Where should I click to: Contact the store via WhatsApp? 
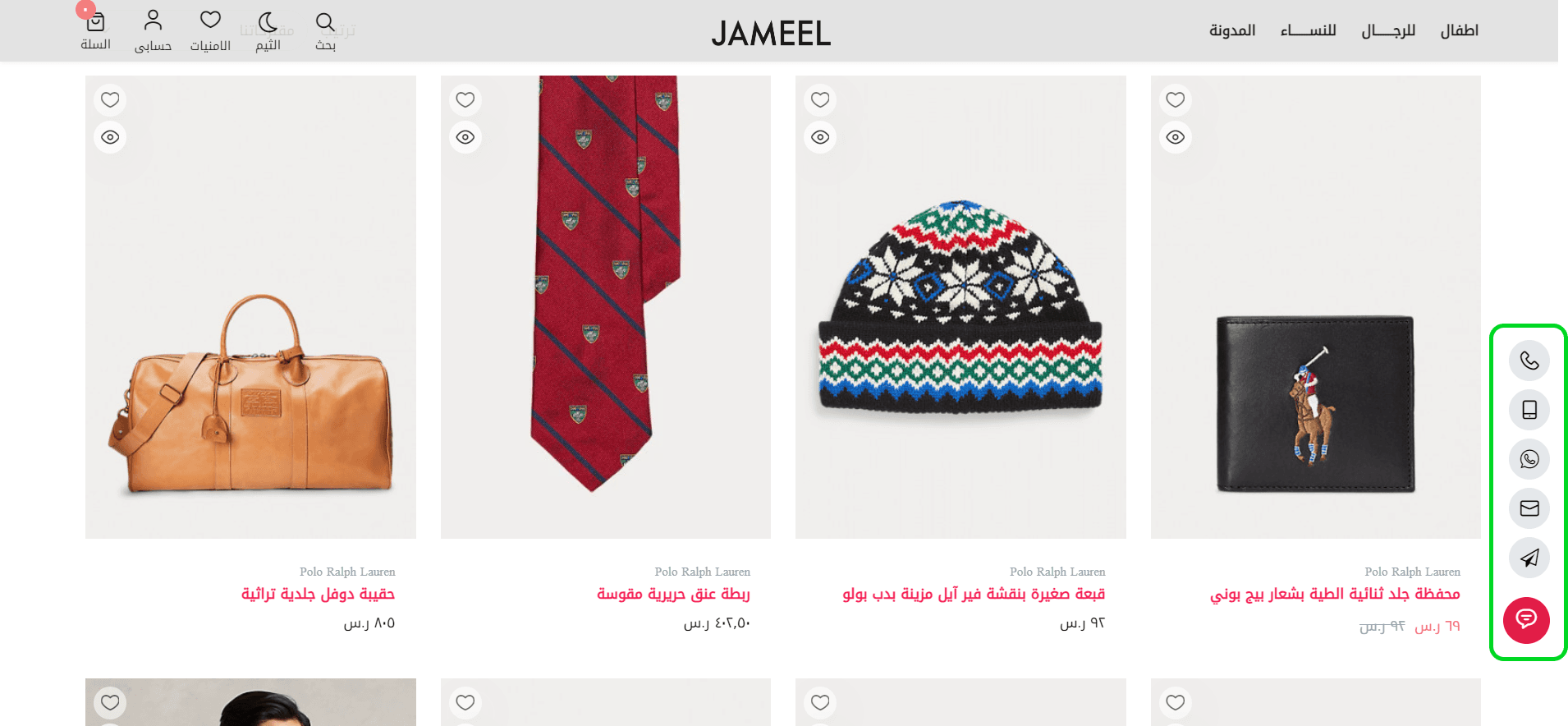[1529, 459]
